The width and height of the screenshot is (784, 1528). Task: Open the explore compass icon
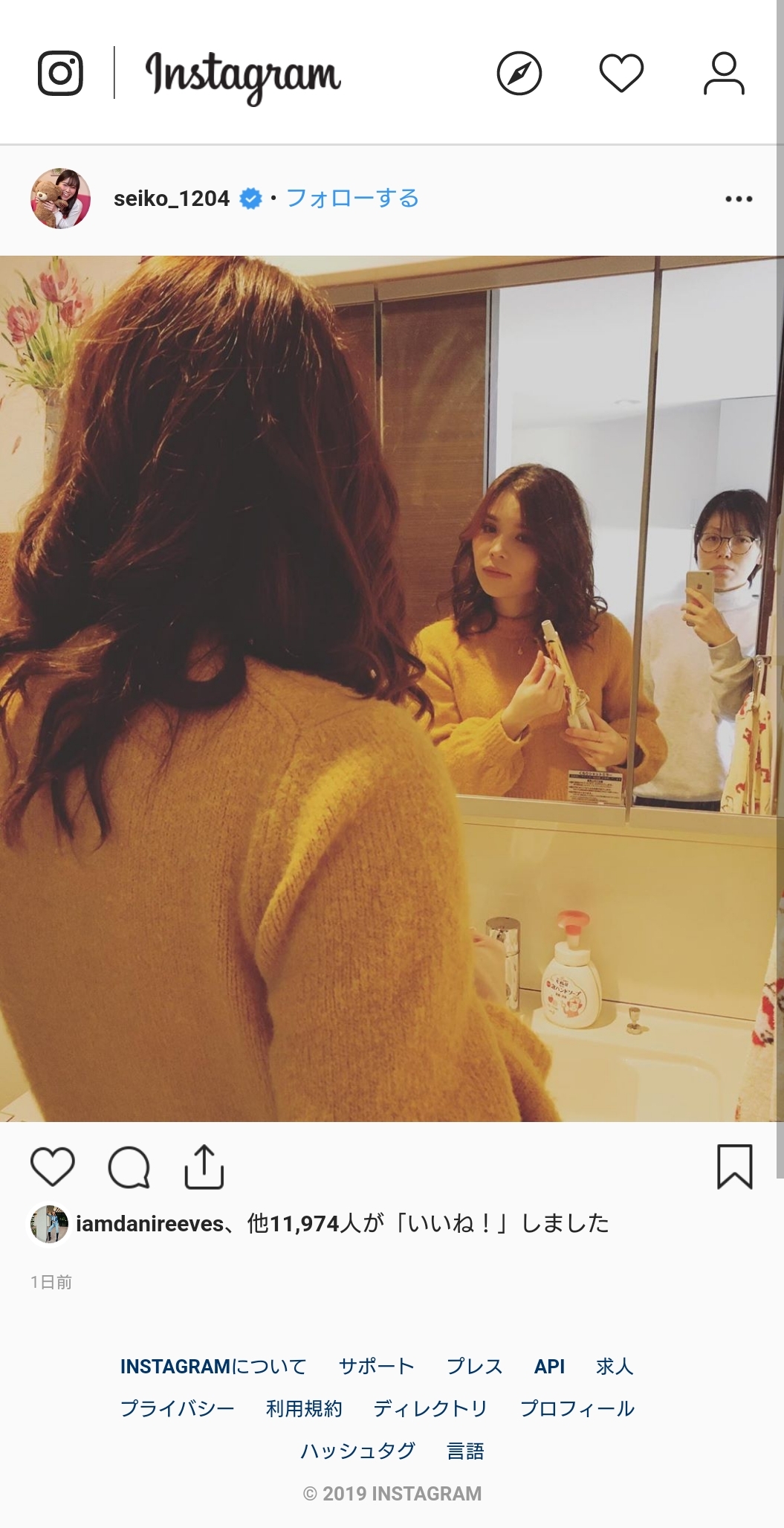coord(519,73)
